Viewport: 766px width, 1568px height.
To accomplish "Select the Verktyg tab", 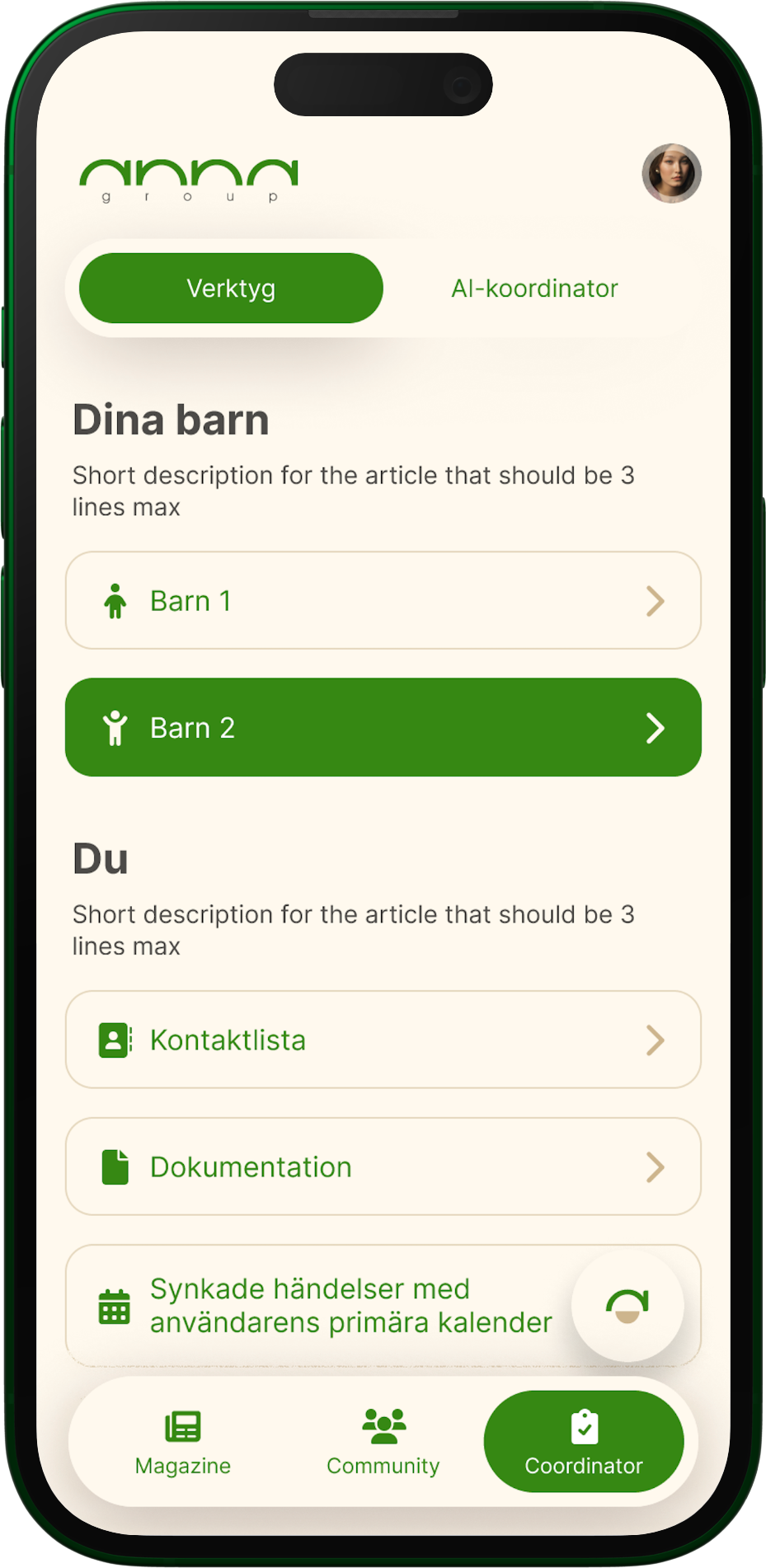I will tap(231, 289).
